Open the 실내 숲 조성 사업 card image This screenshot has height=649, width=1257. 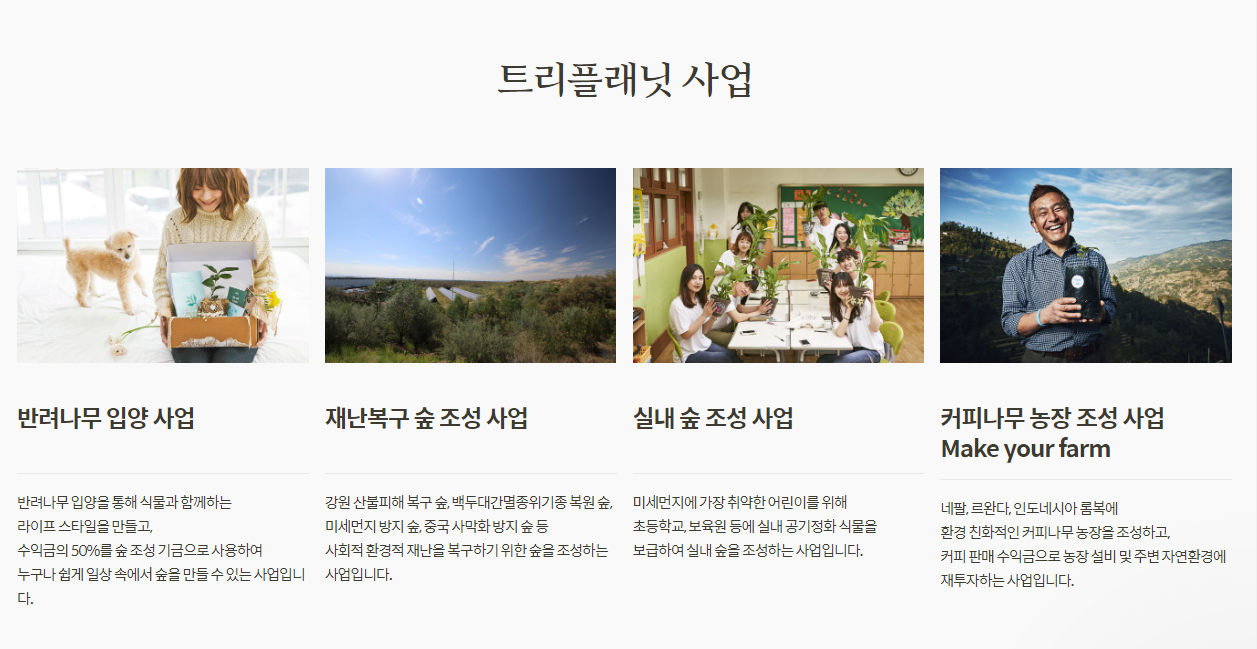tap(778, 265)
